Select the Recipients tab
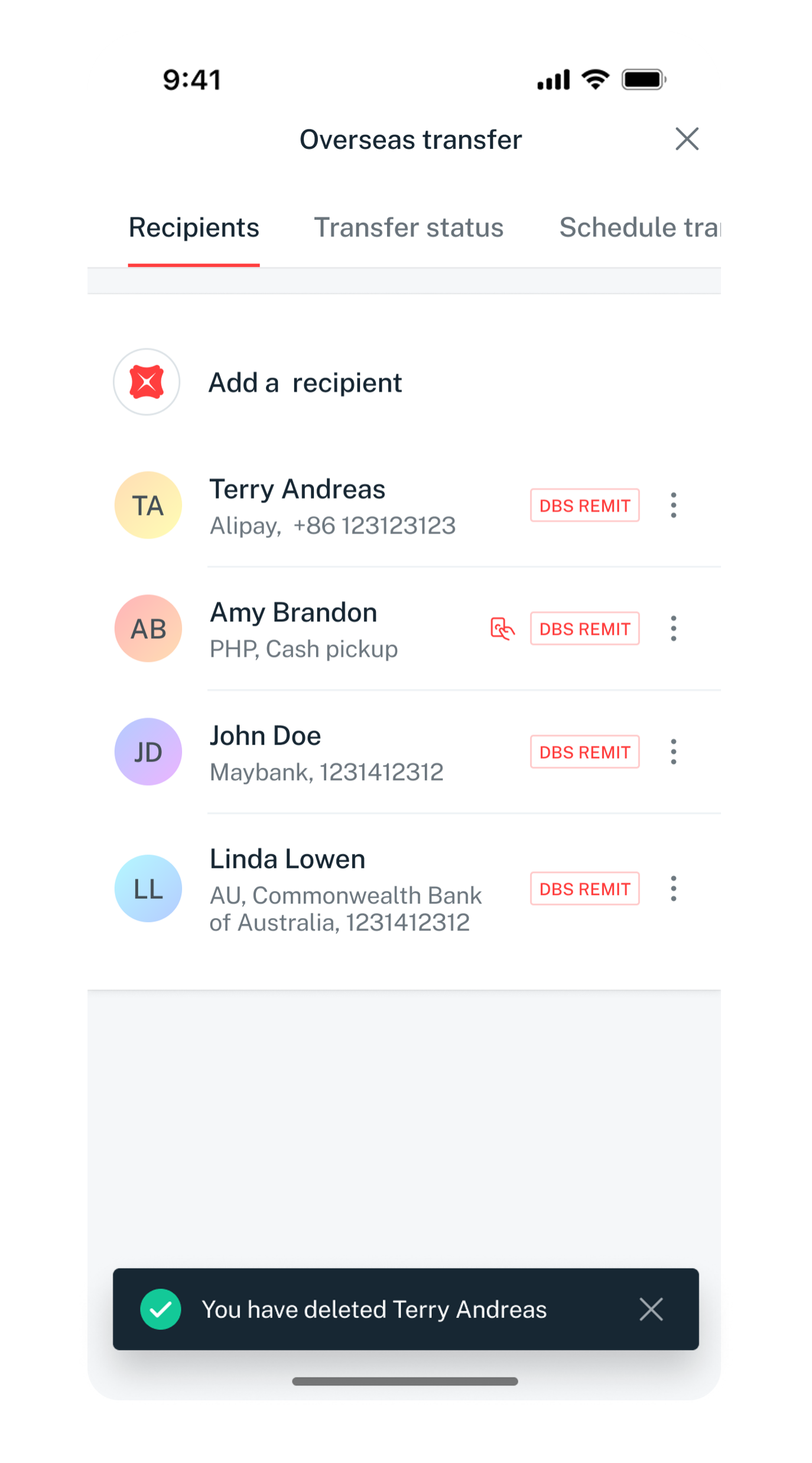The width and height of the screenshot is (812, 1463). pos(194,228)
